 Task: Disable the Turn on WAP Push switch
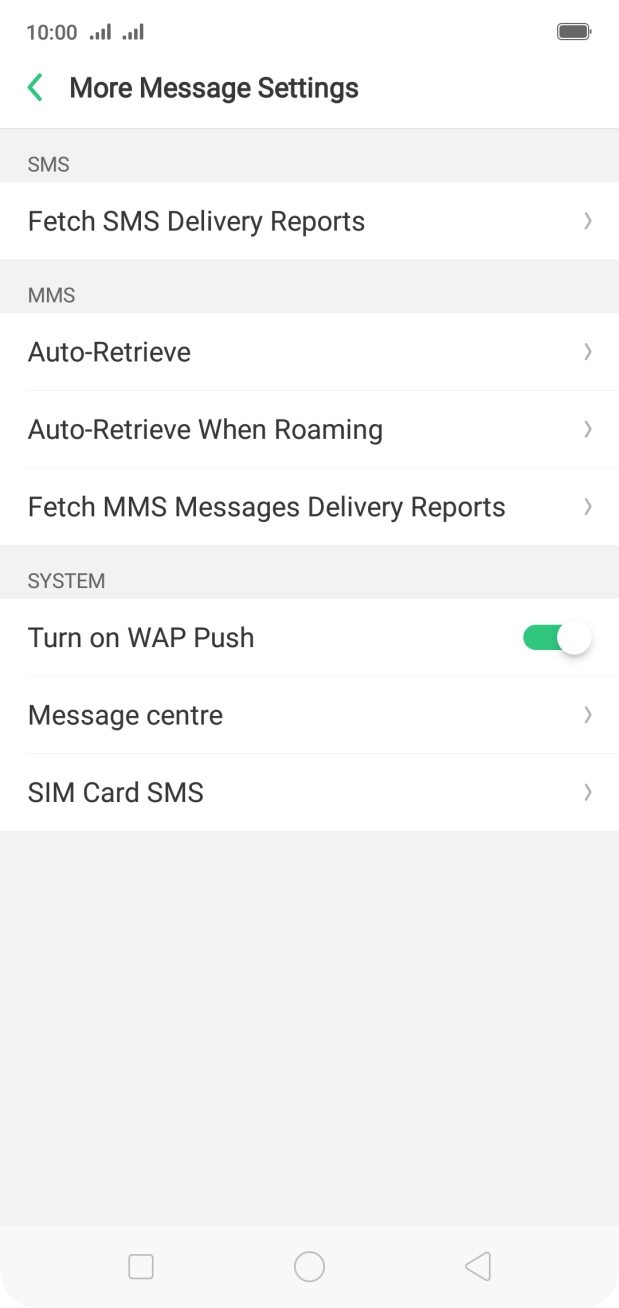click(x=557, y=638)
